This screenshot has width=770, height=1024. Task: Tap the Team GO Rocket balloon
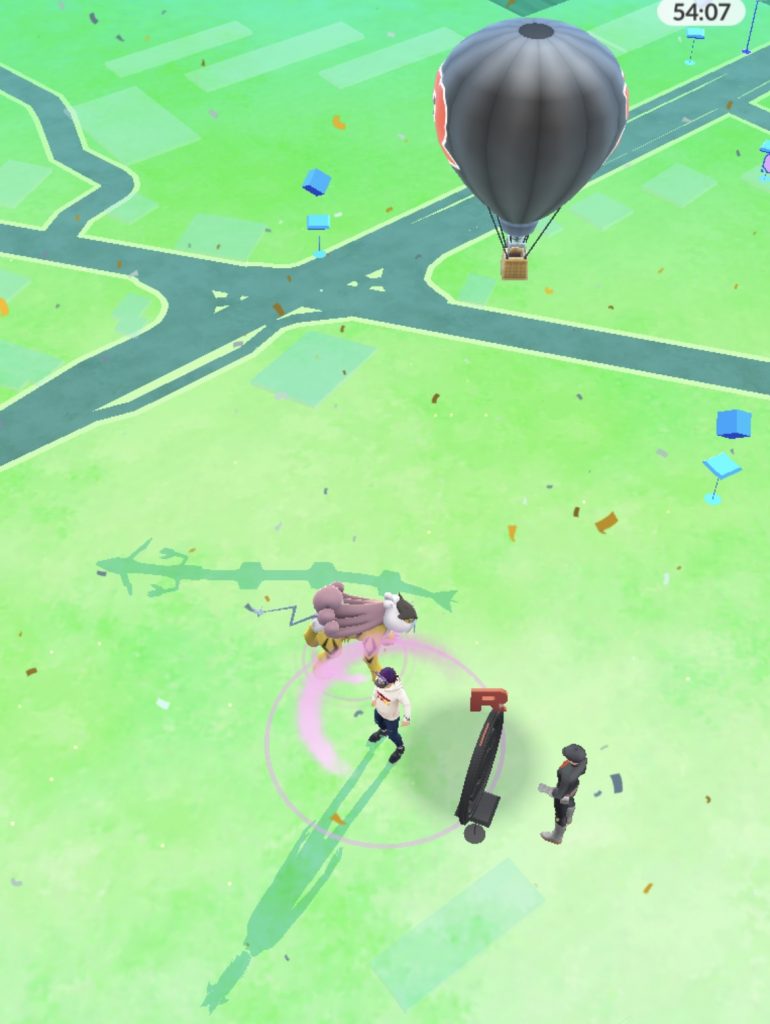tap(530, 125)
